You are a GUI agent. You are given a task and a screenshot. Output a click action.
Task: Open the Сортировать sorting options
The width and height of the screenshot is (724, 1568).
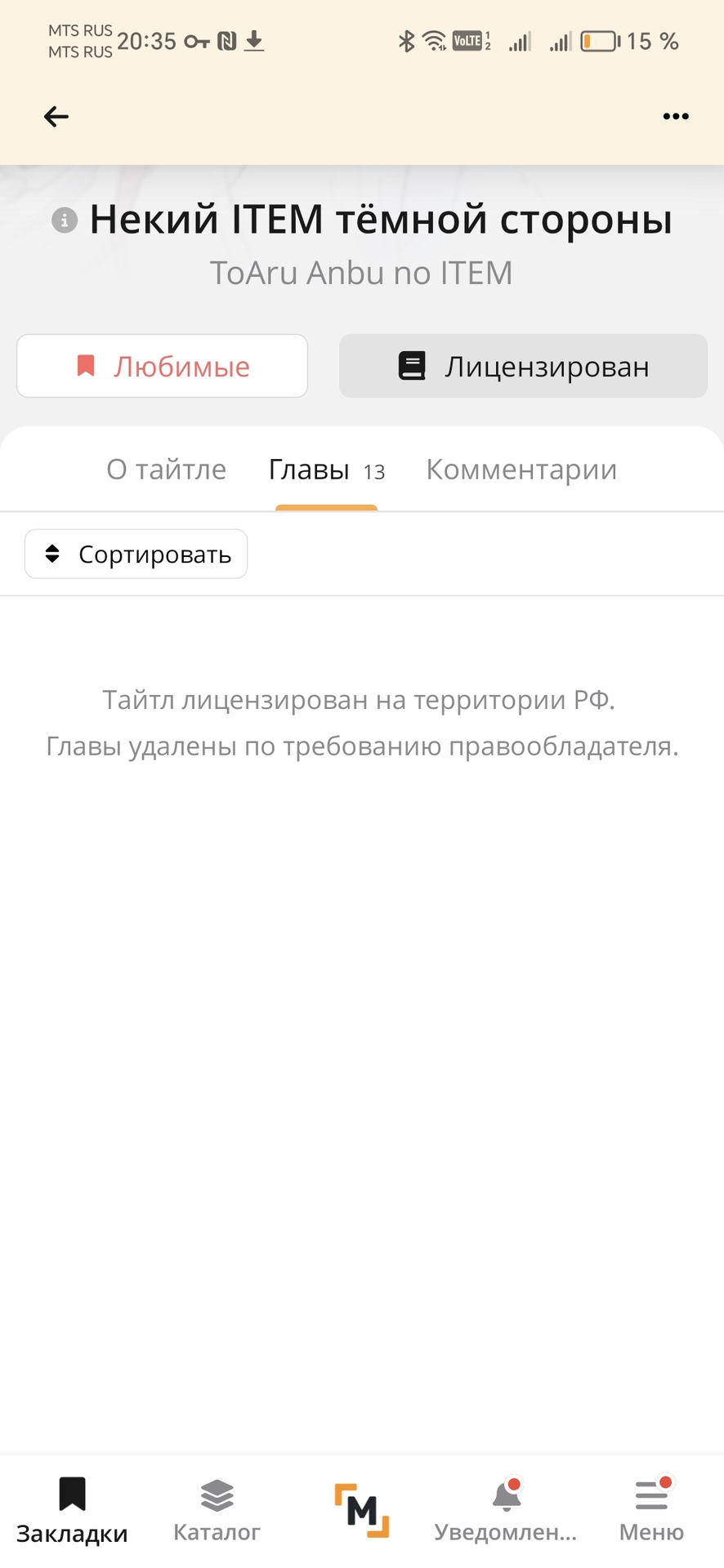click(136, 555)
